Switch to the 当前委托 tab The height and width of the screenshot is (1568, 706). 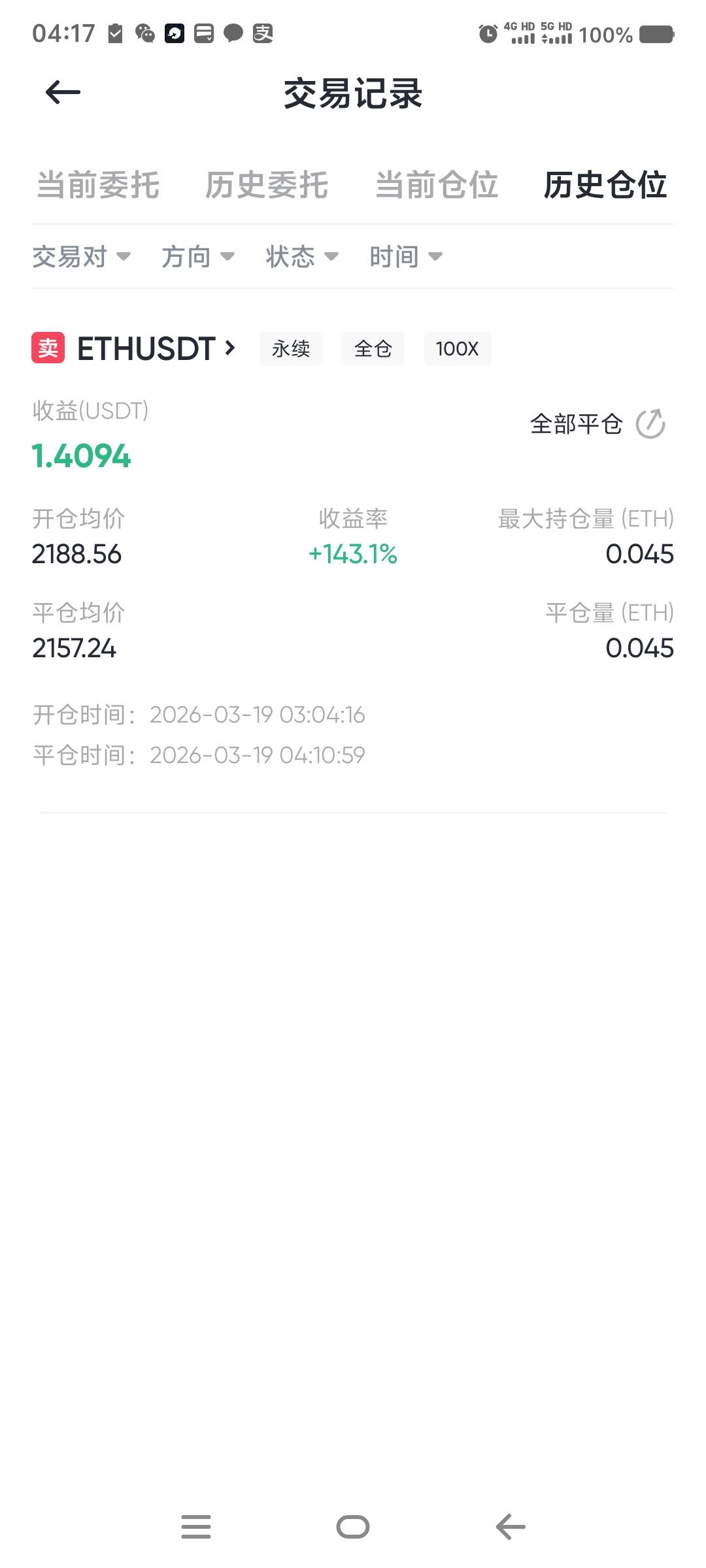pyautogui.click(x=98, y=185)
